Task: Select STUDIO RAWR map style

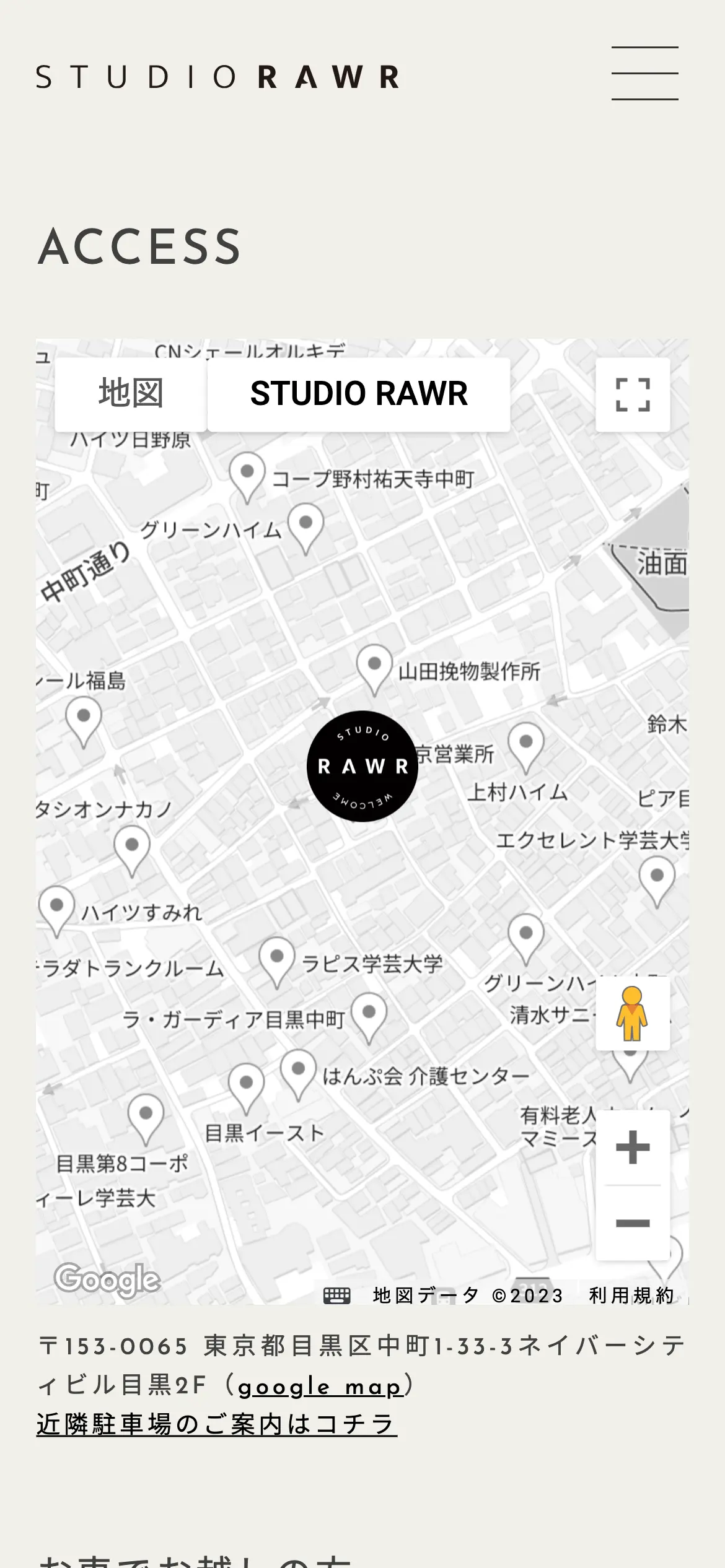Action: pos(359,394)
